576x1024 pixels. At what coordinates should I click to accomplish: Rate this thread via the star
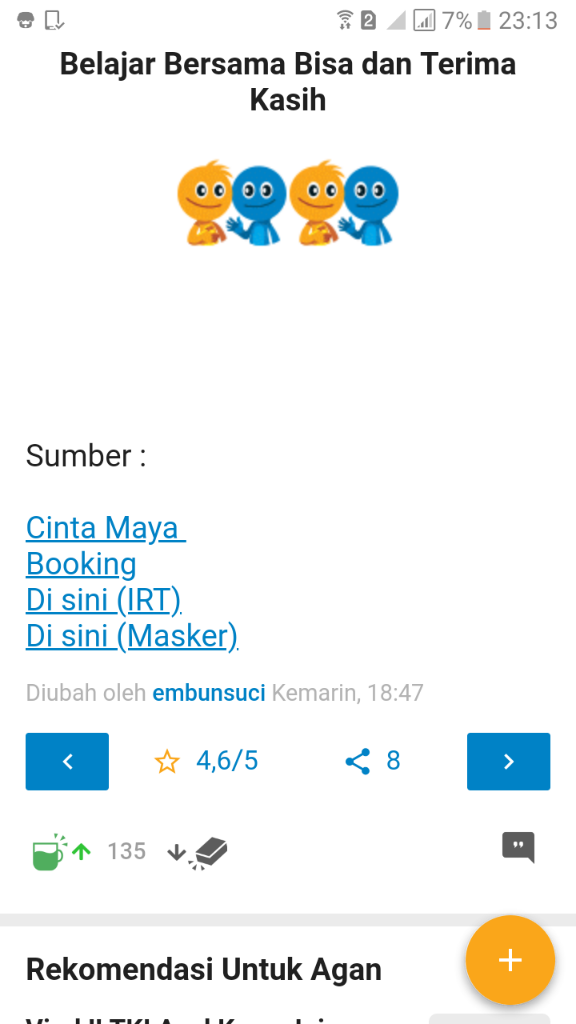(x=167, y=761)
